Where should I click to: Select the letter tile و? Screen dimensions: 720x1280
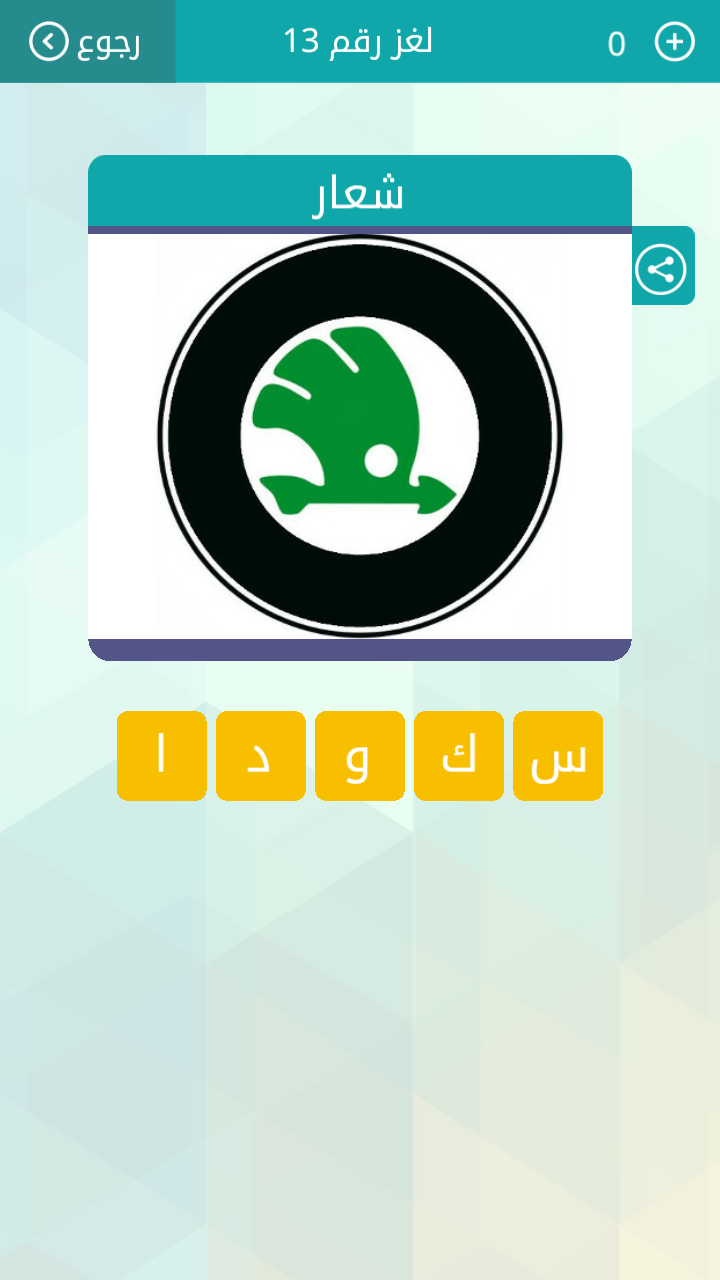pos(360,756)
